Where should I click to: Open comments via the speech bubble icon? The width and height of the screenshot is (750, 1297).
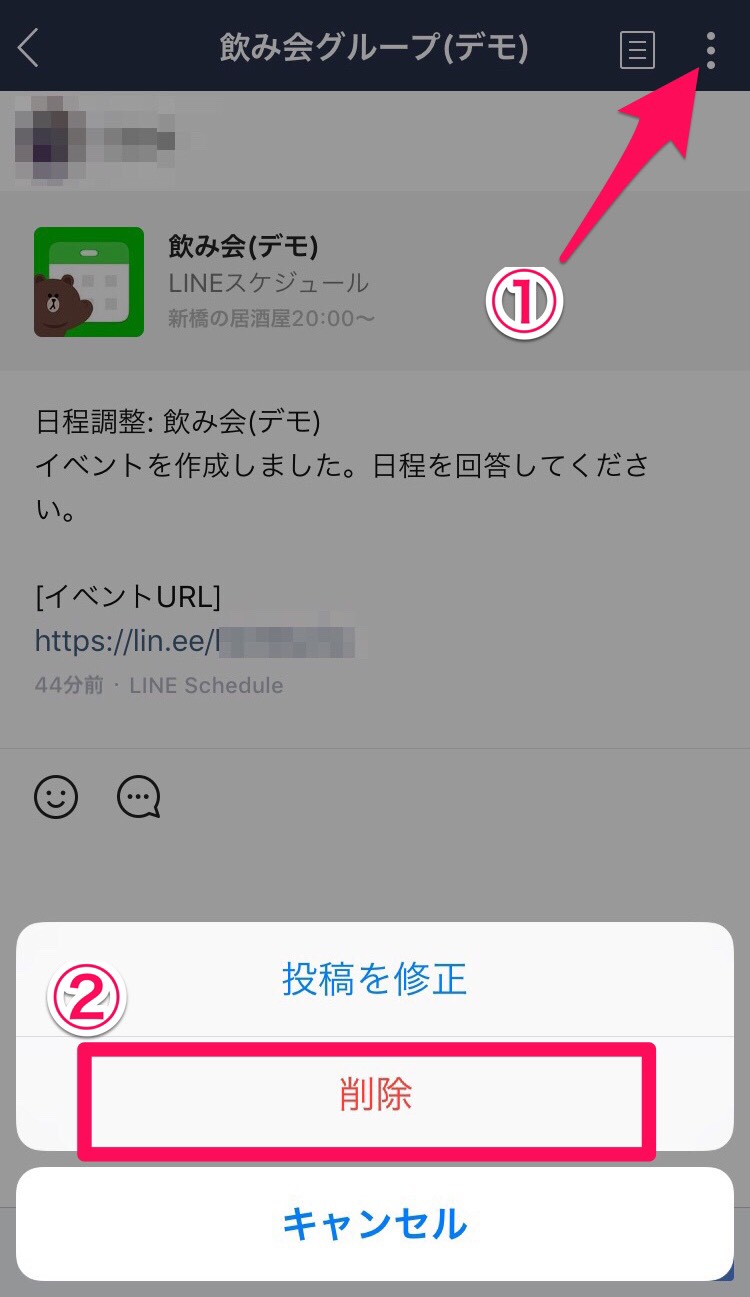pyautogui.click(x=138, y=796)
